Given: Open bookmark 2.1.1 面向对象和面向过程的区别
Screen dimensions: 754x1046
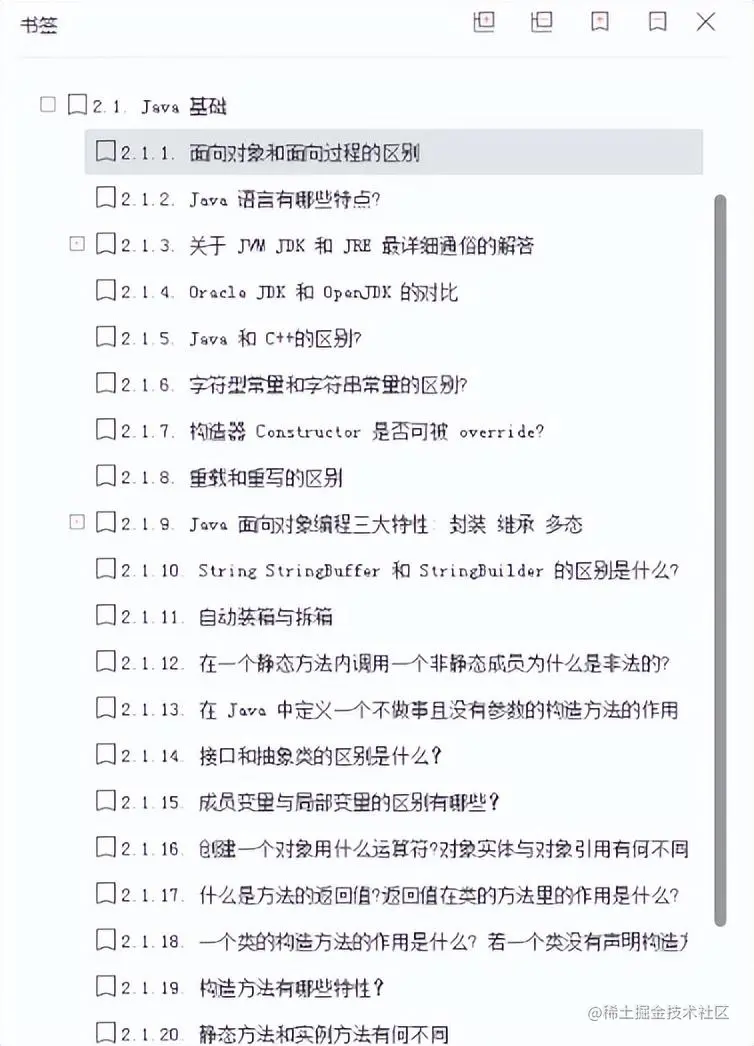Looking at the screenshot, I should tap(270, 152).
